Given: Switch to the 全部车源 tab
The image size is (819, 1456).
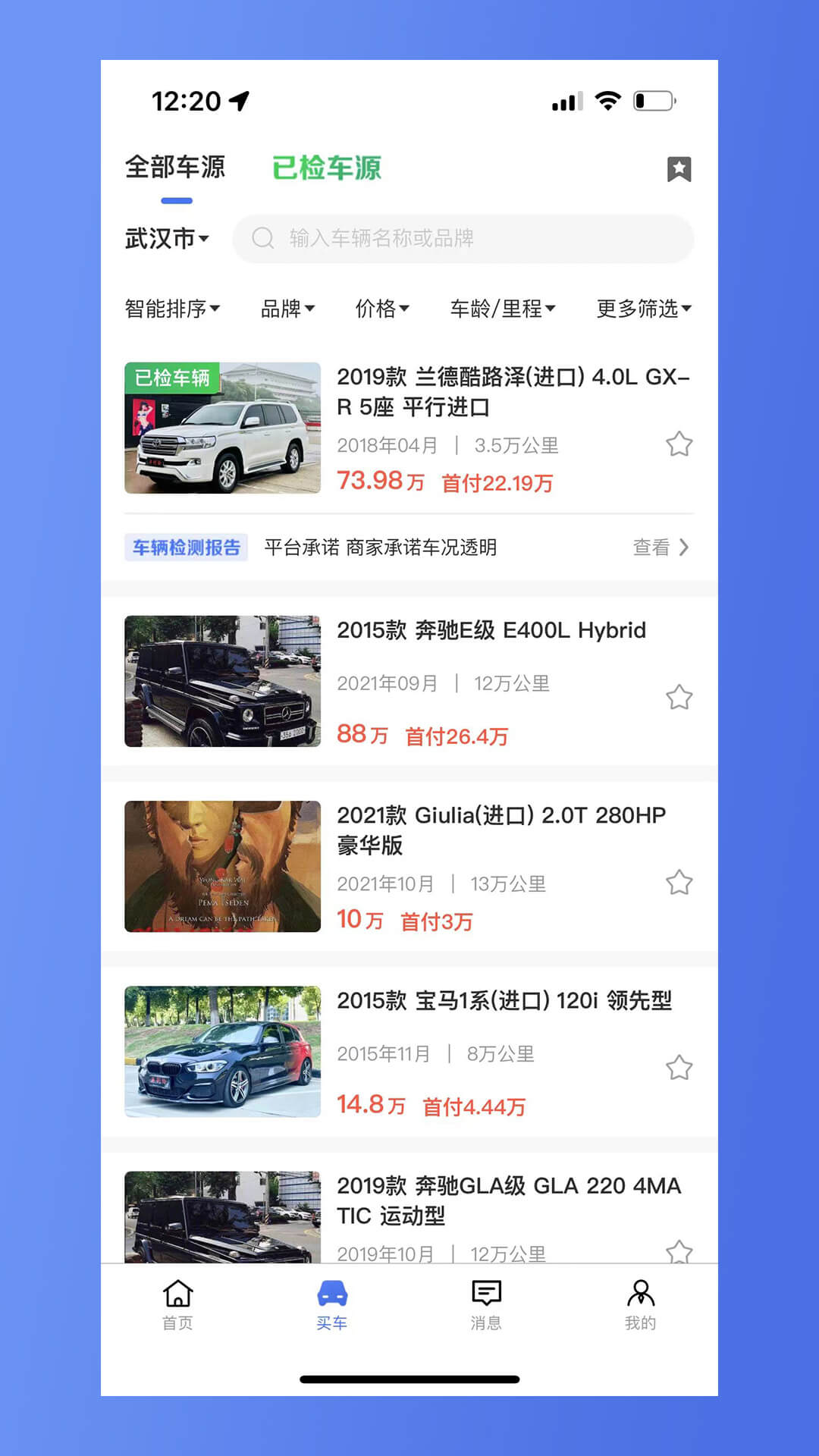Looking at the screenshot, I should pos(176,168).
